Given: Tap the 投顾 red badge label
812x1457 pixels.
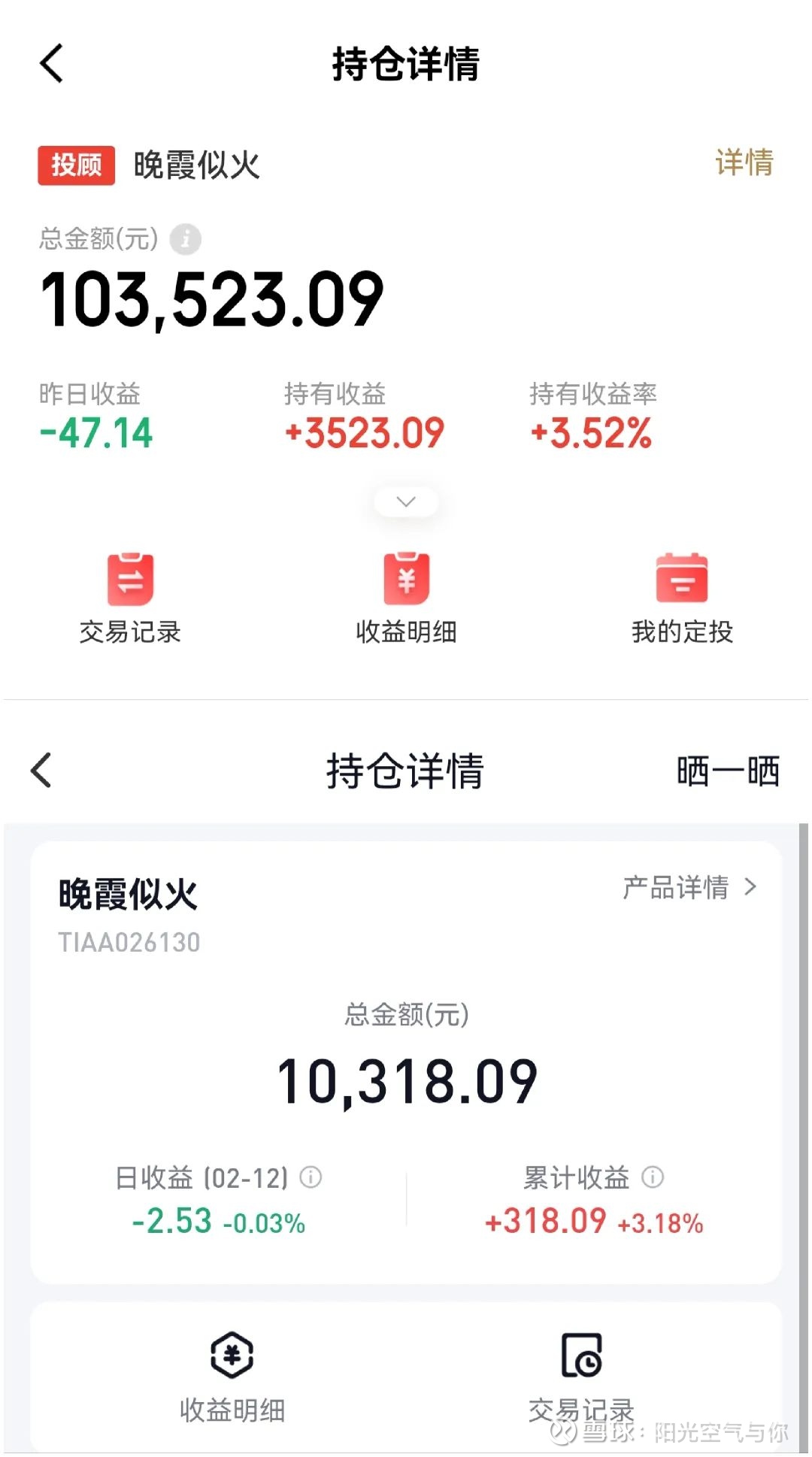Looking at the screenshot, I should (75, 165).
